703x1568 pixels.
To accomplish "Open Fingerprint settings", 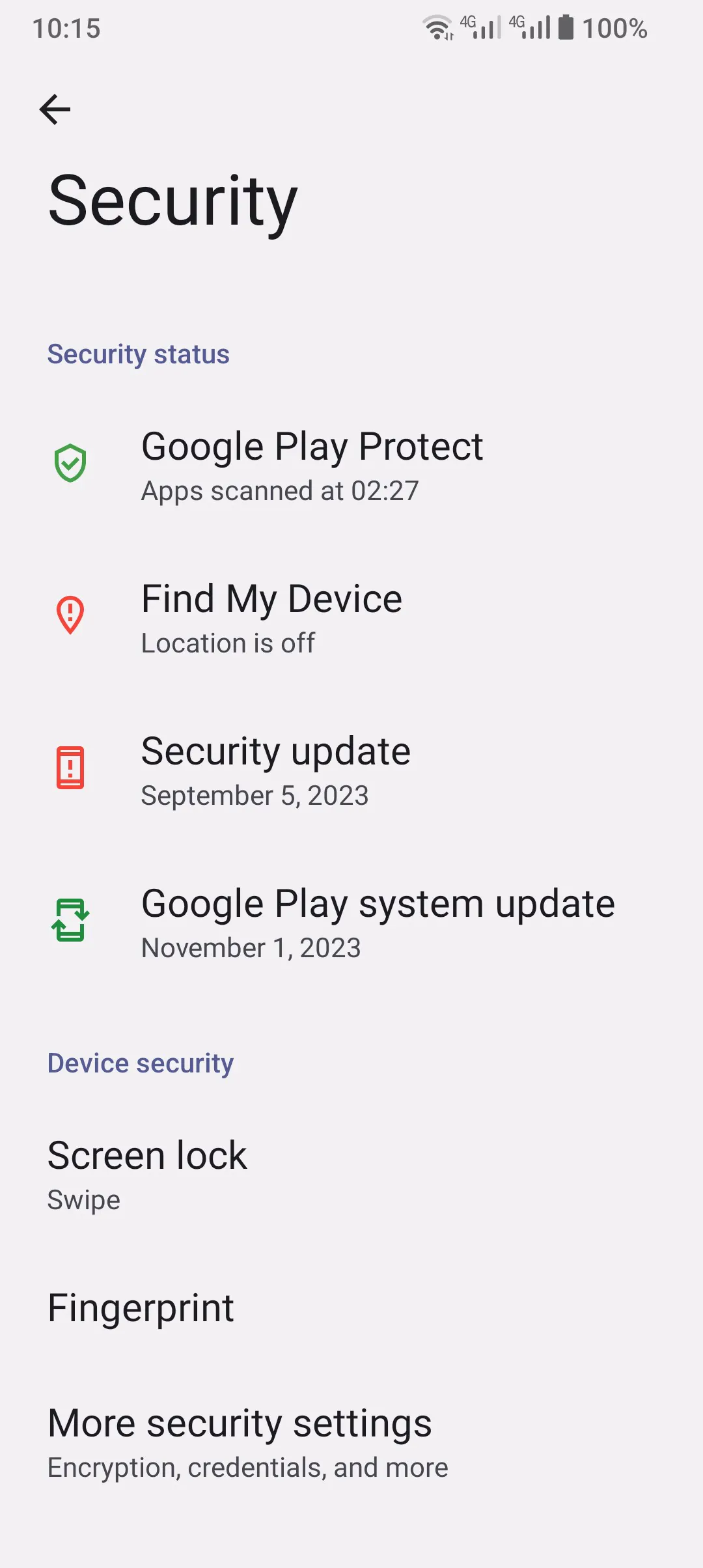I will coord(141,1308).
